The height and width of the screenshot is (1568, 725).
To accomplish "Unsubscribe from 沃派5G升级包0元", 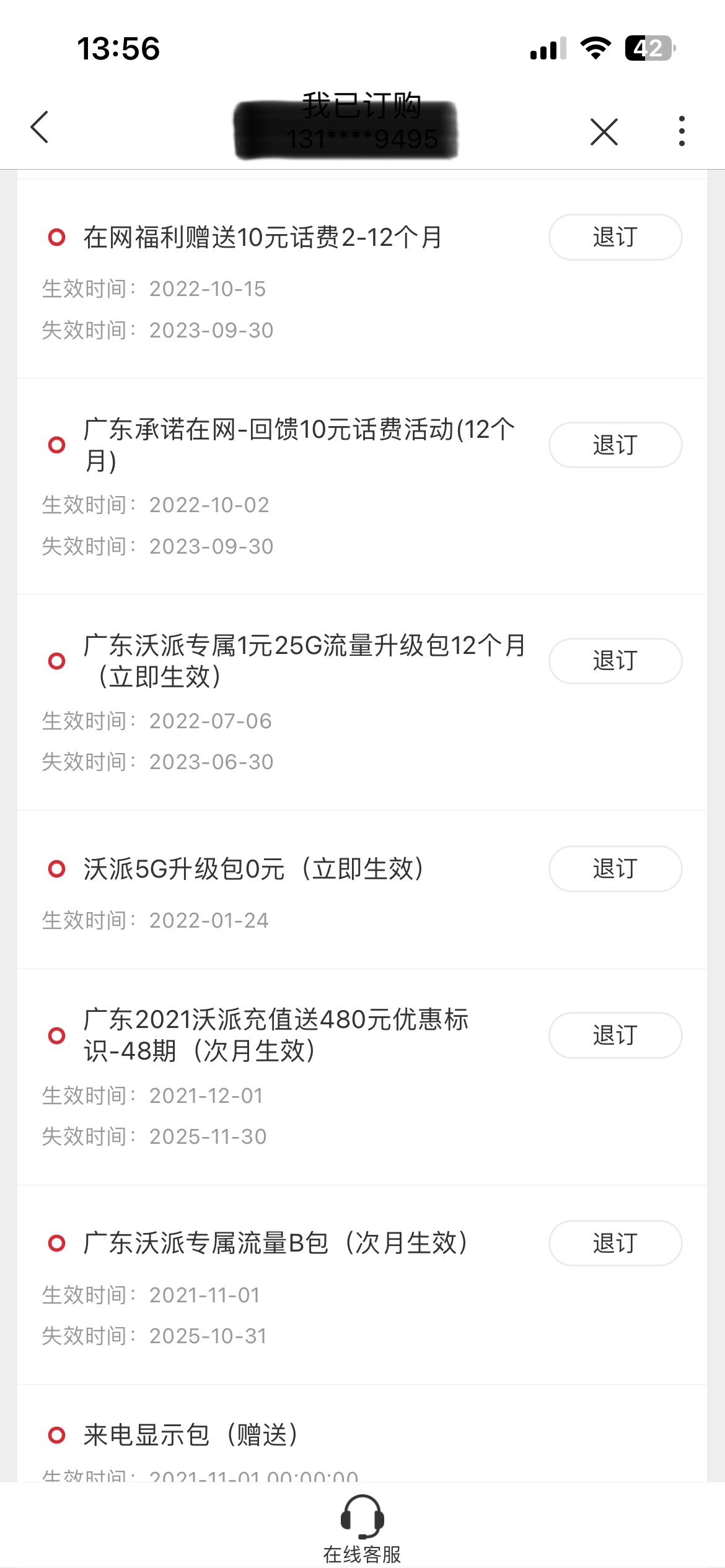I will pos(615,869).
